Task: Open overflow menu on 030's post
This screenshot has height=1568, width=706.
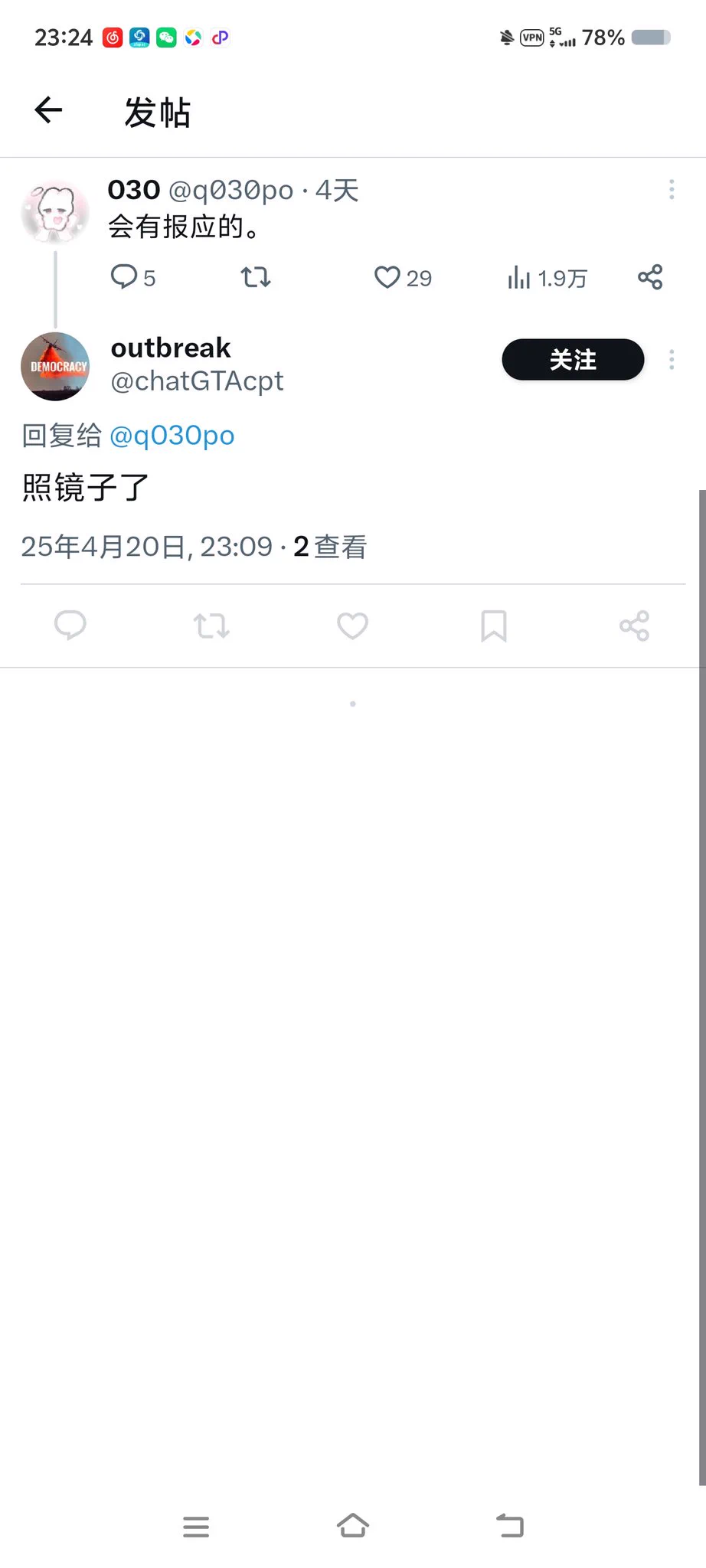Action: click(x=672, y=190)
